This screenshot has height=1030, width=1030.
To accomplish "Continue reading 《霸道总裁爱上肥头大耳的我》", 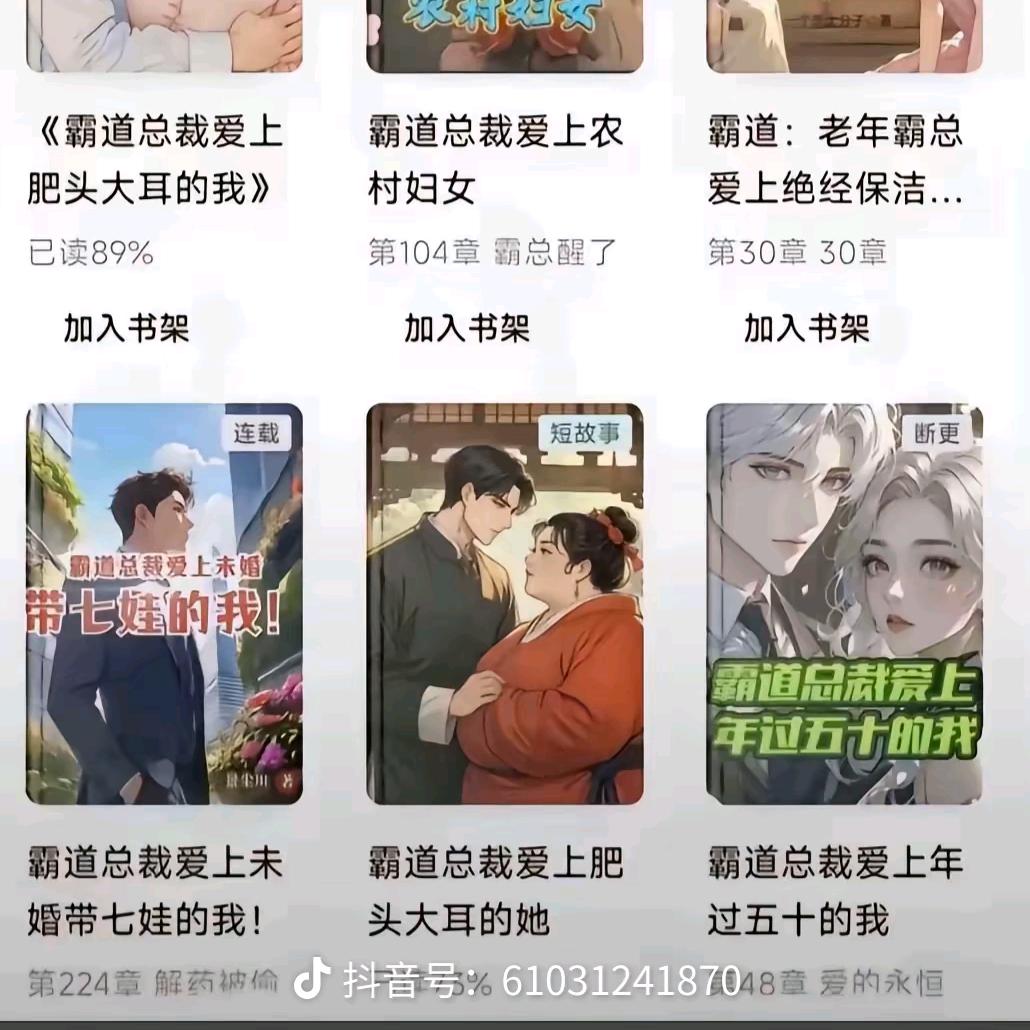I will 155,160.
